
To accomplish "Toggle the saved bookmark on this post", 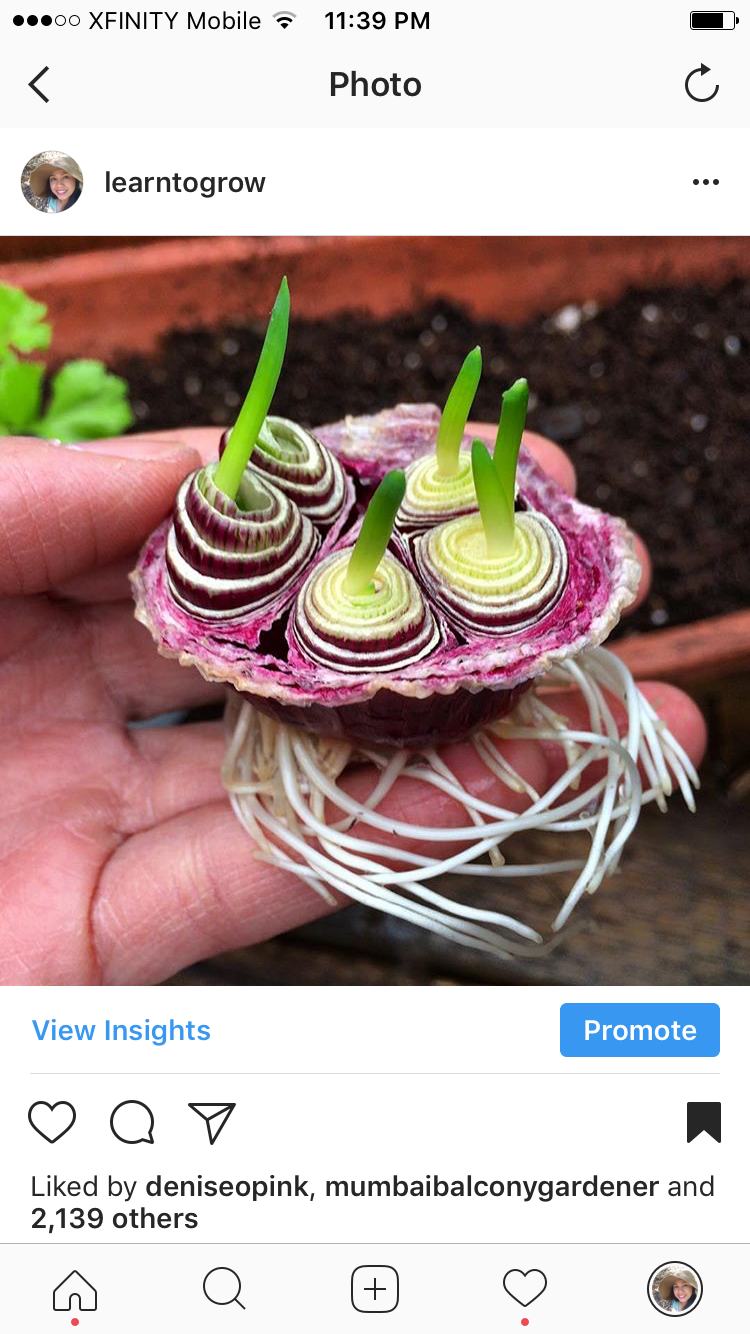I will [703, 1122].
